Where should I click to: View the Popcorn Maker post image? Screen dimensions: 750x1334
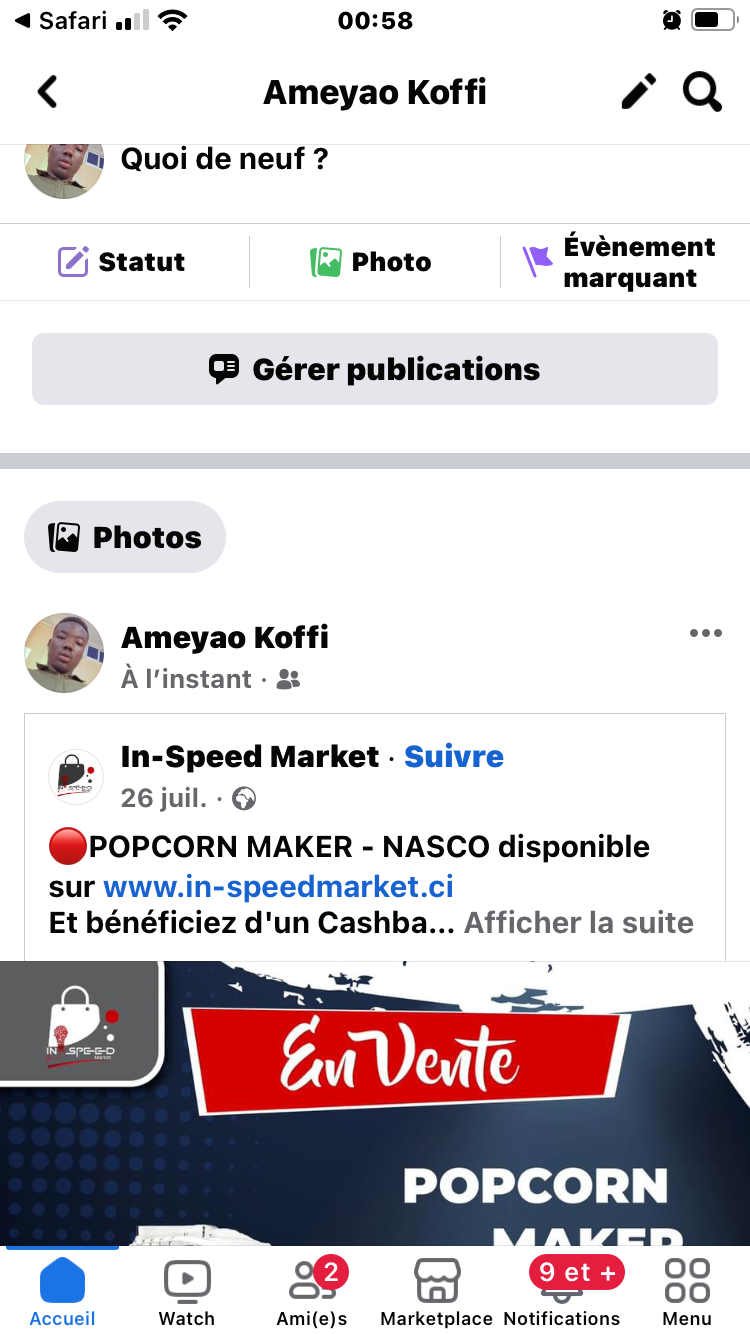375,1100
